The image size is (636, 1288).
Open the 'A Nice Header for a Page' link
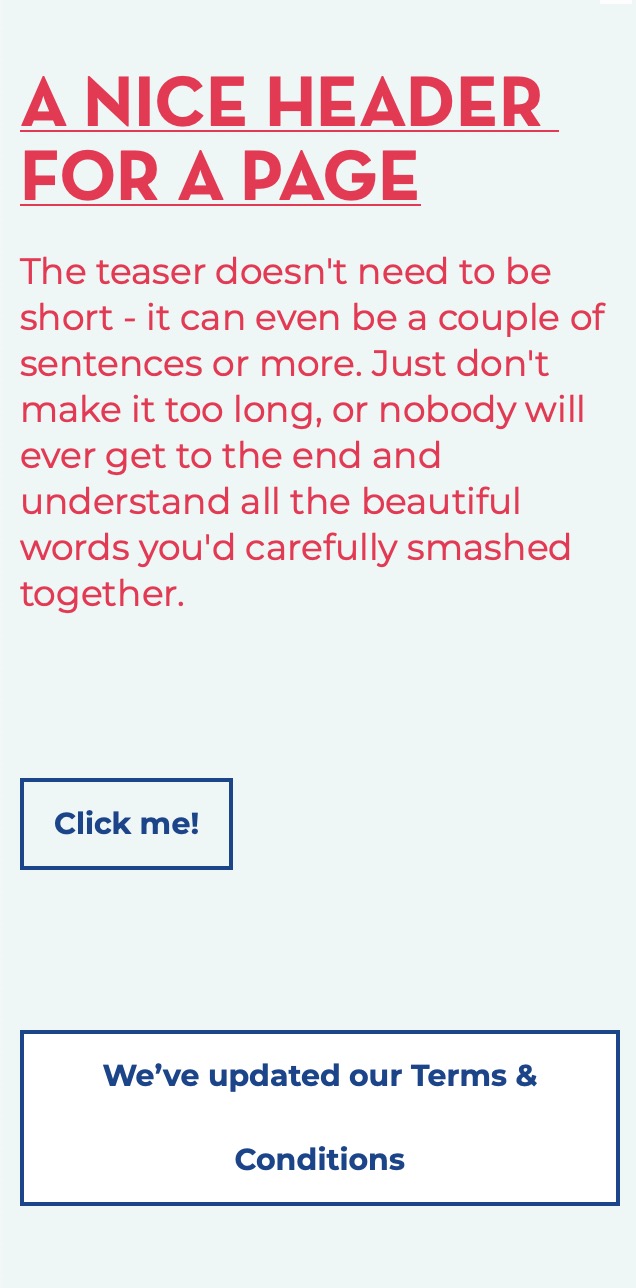[289, 138]
